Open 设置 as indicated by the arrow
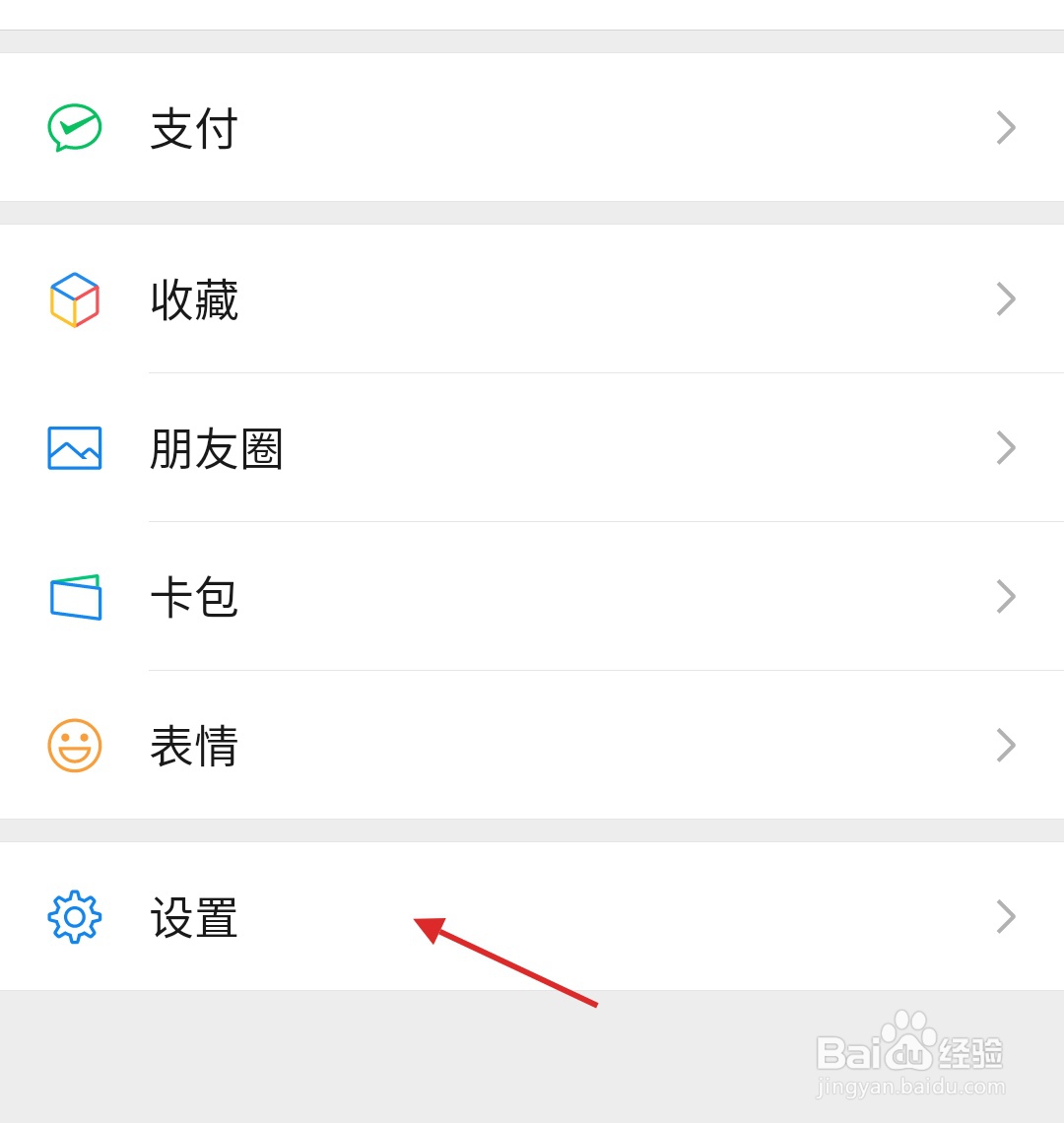 (x=193, y=916)
